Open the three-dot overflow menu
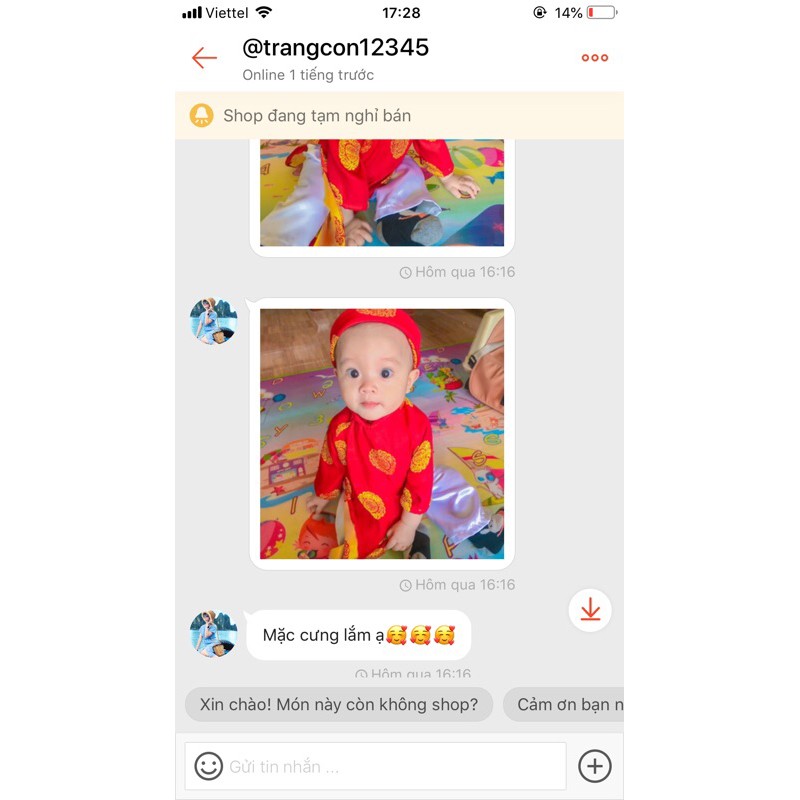The width and height of the screenshot is (800, 800). [595, 58]
